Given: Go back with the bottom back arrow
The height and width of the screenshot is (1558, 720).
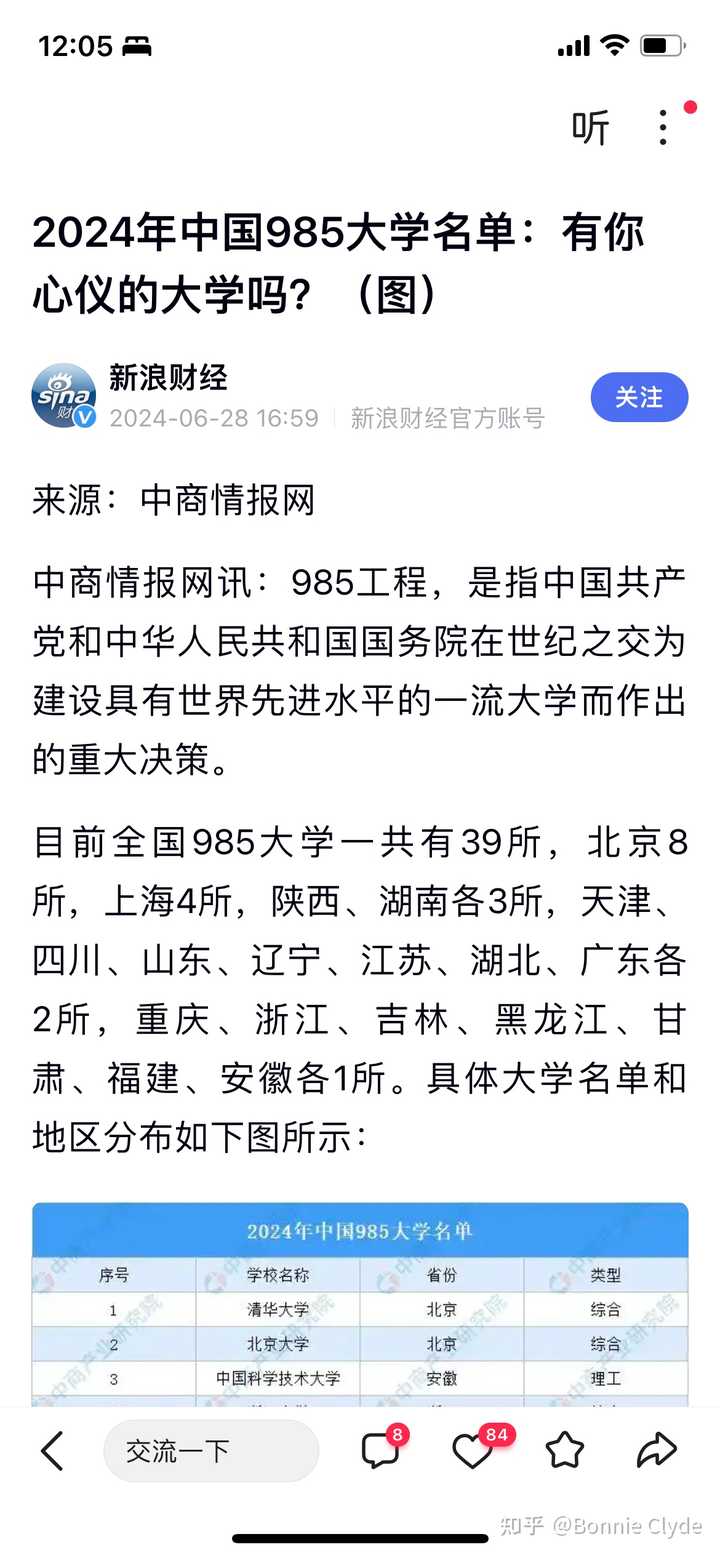Looking at the screenshot, I should click(x=51, y=1450).
